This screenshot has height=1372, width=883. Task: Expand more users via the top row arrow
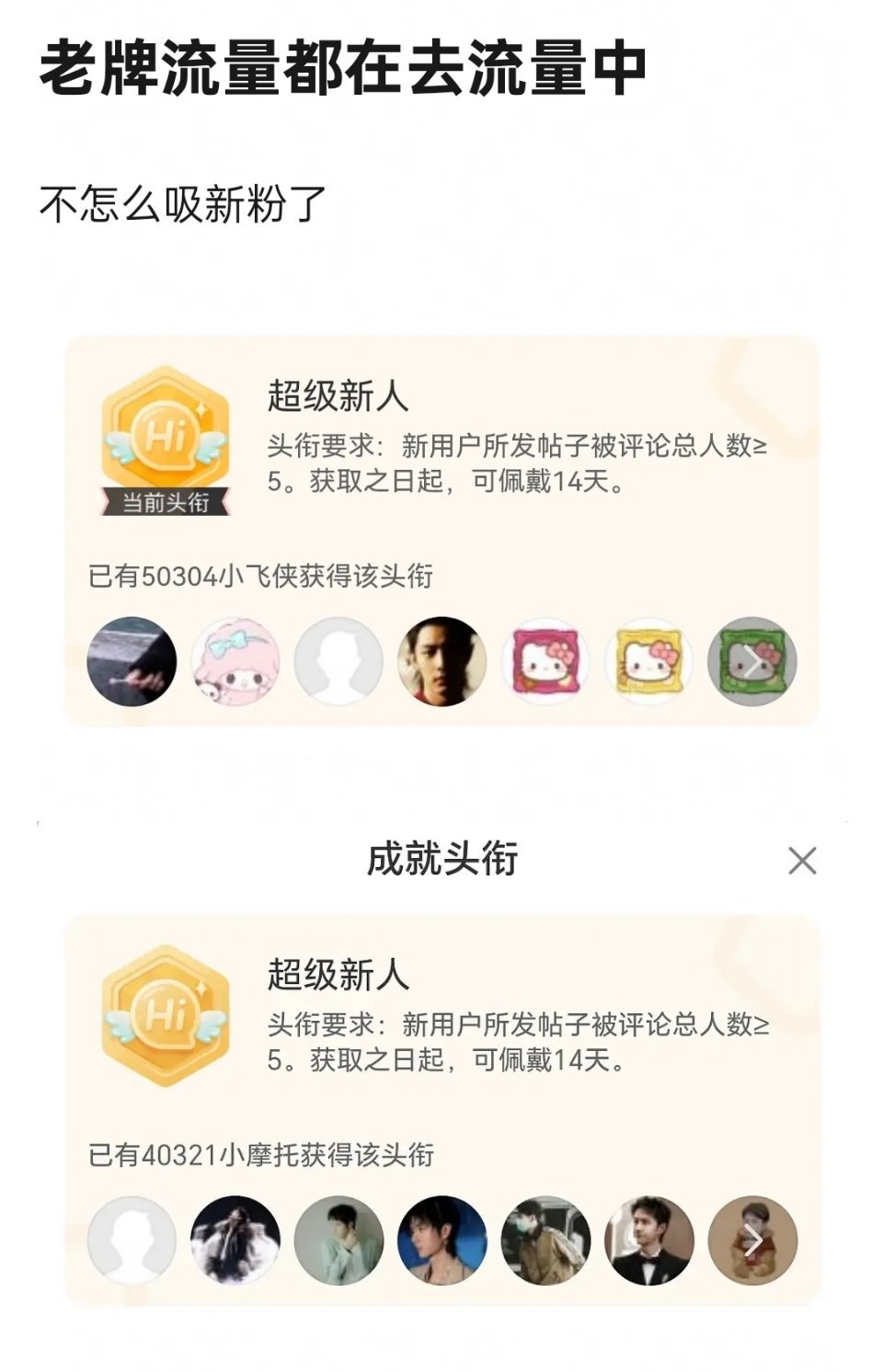[756, 662]
